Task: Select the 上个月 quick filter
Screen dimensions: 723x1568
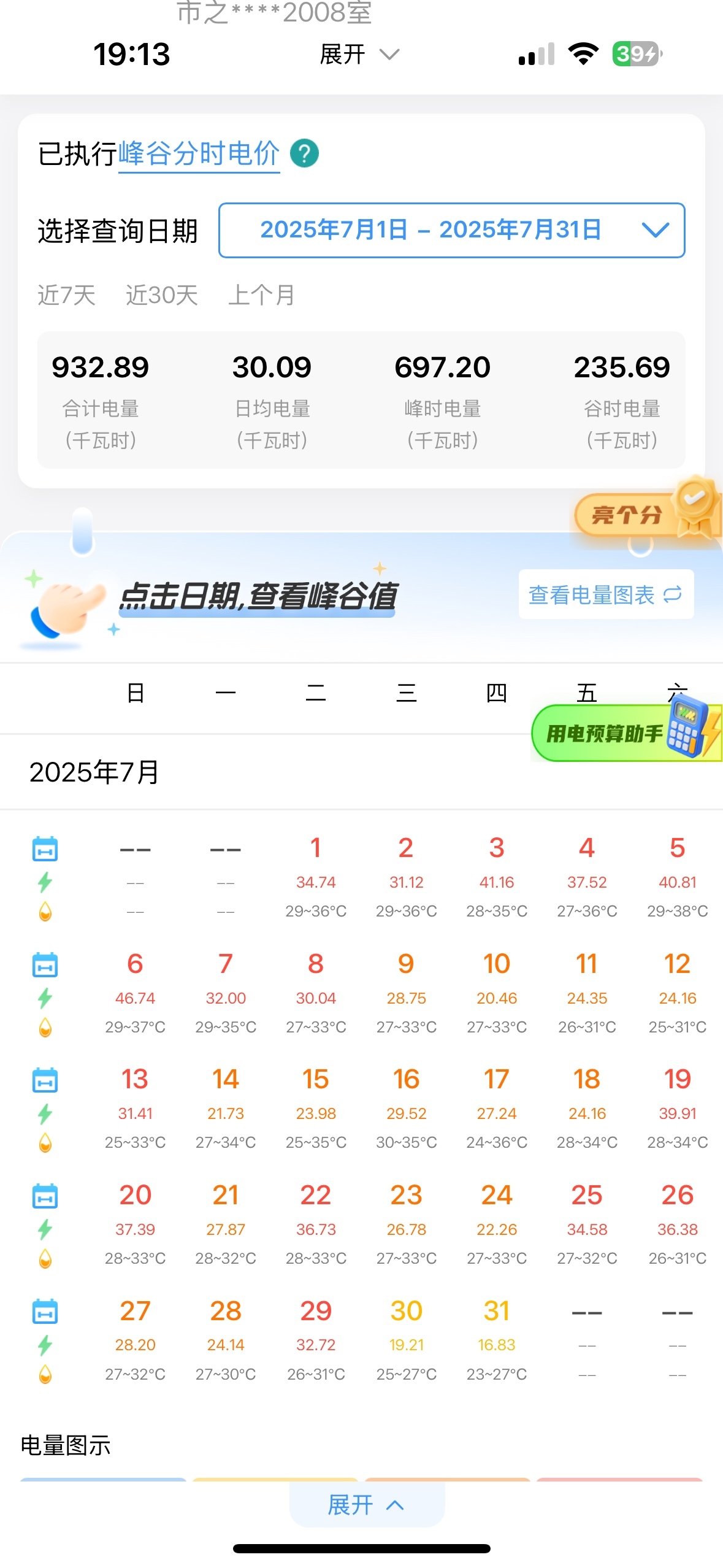Action: point(261,295)
